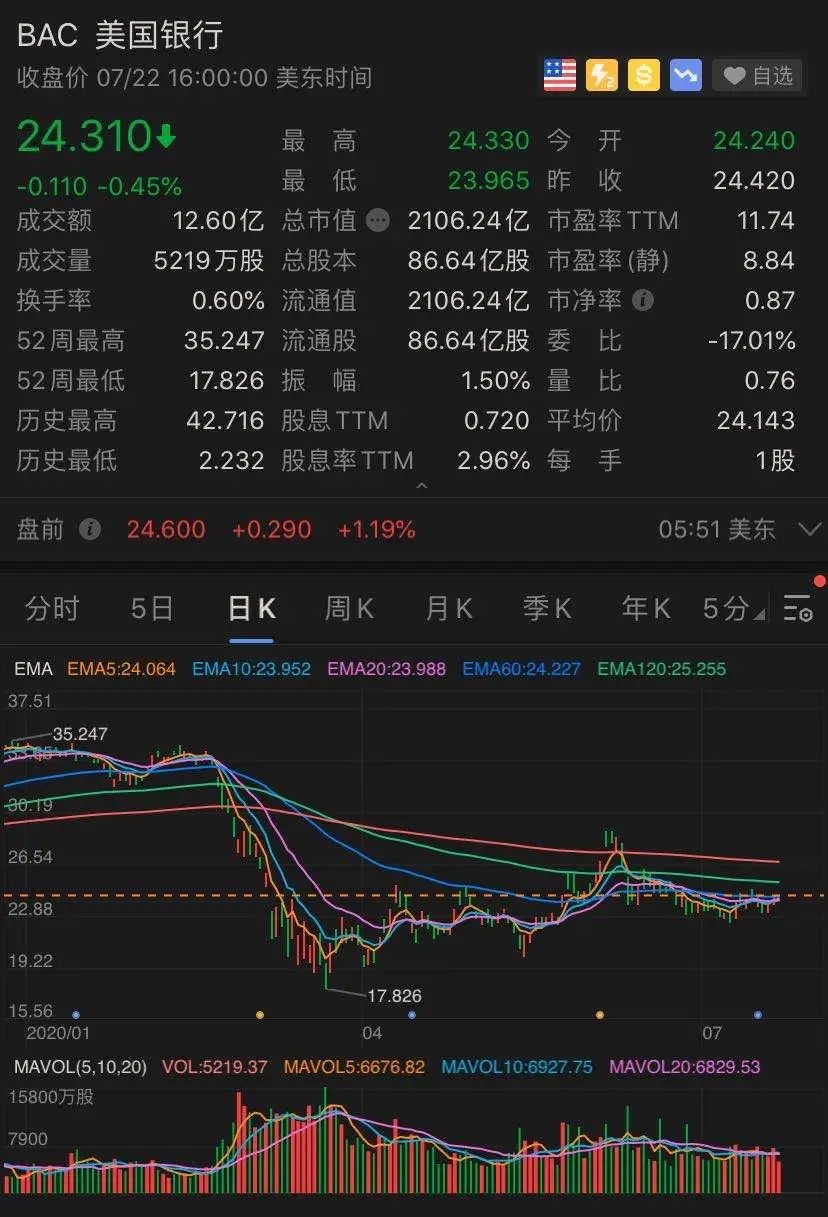
Task: View the 年K chart
Action: (x=646, y=608)
